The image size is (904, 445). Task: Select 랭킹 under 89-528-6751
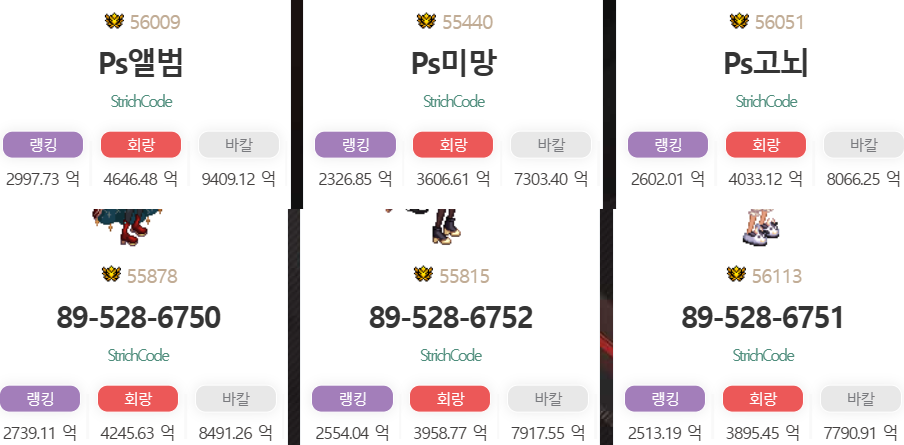point(665,398)
